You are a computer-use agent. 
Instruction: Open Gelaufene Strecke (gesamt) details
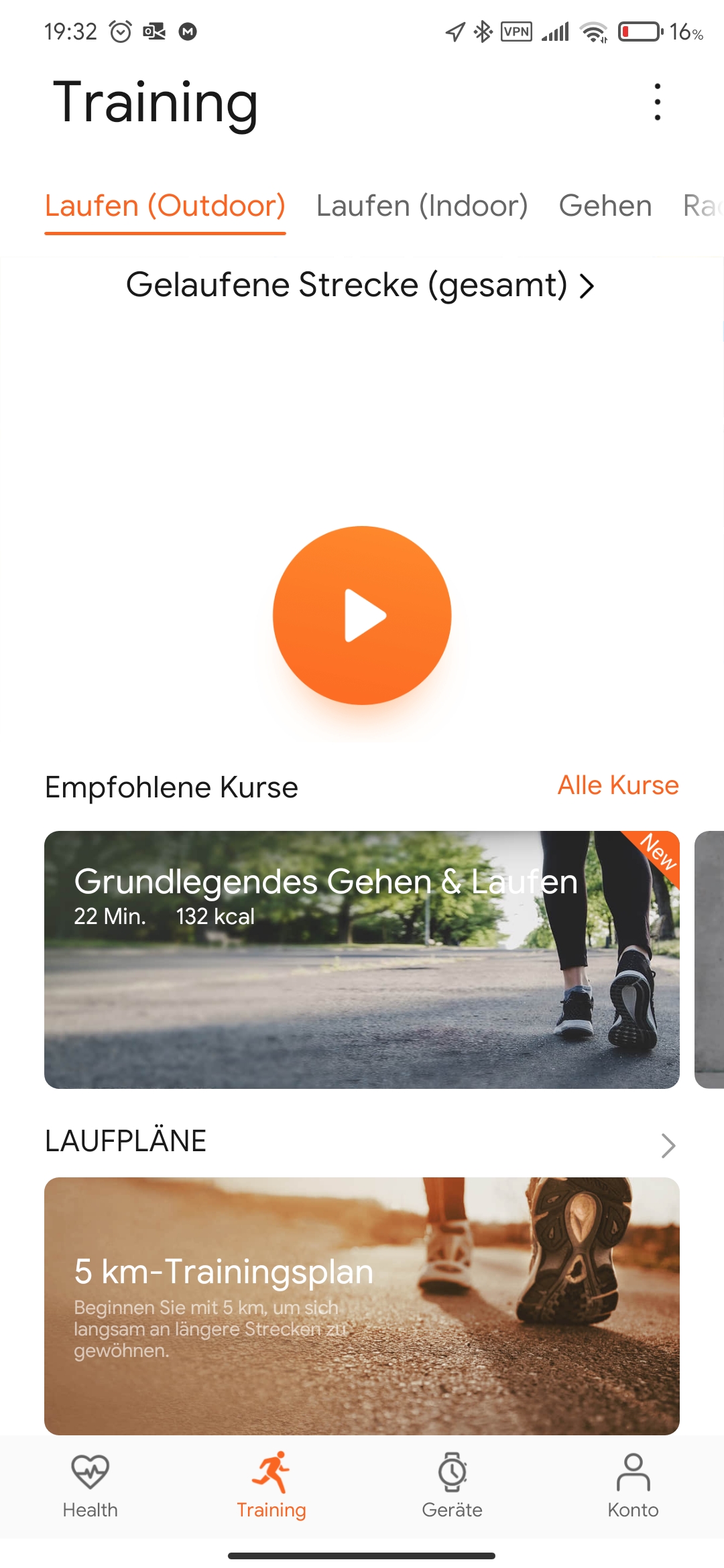361,285
